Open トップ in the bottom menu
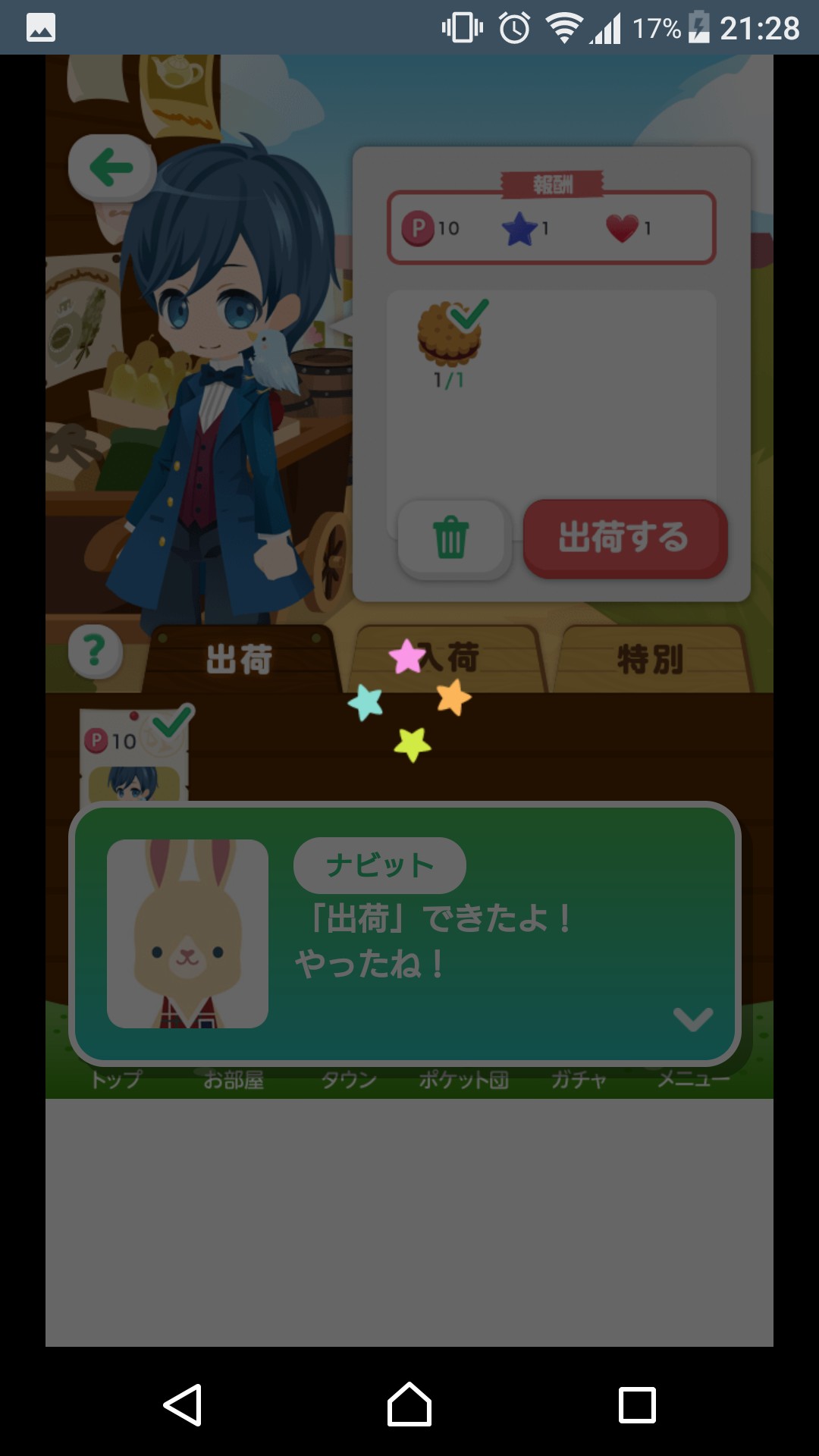Viewport: 819px width, 1456px height. 116,1079
